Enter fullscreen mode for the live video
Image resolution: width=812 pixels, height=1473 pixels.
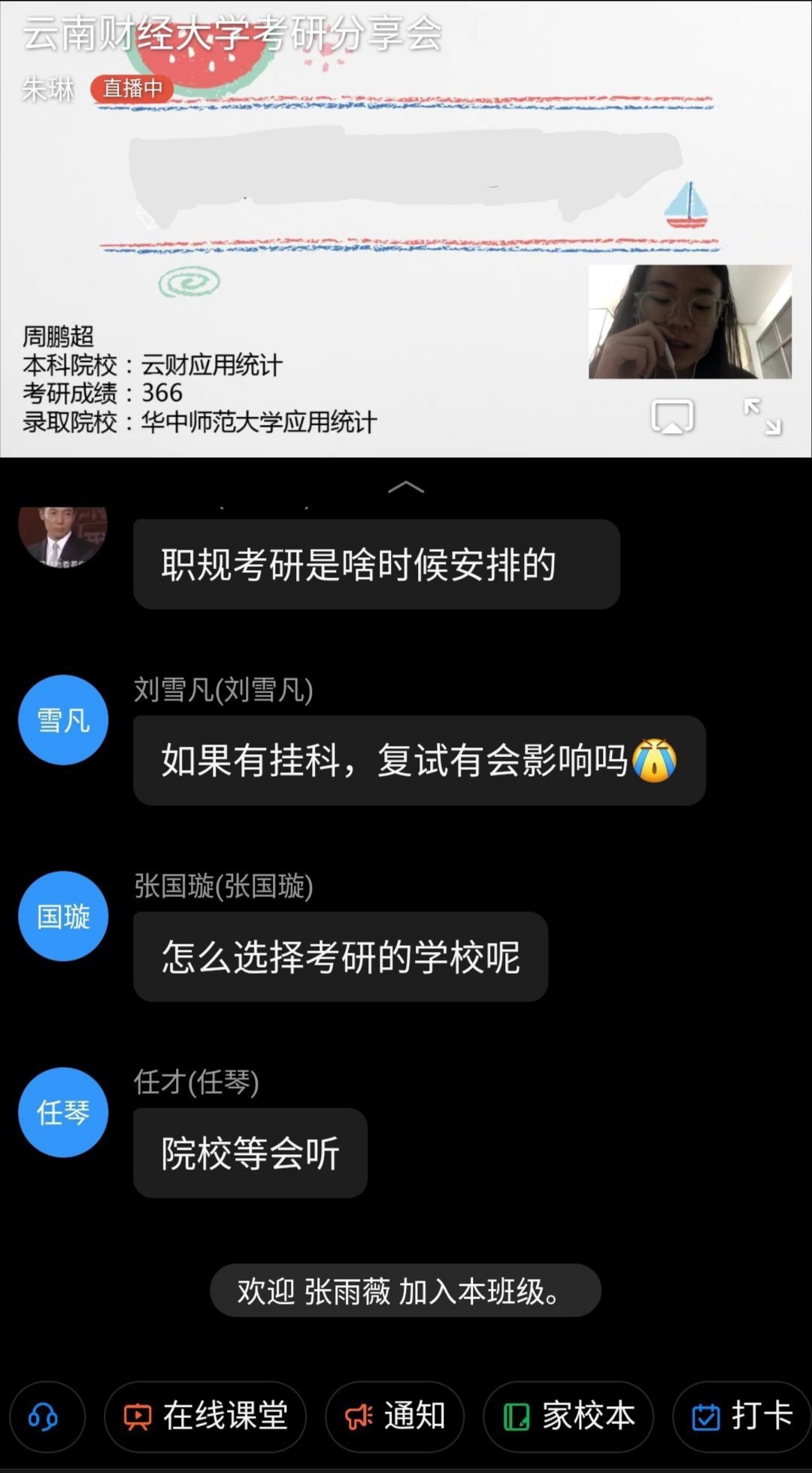click(x=762, y=417)
